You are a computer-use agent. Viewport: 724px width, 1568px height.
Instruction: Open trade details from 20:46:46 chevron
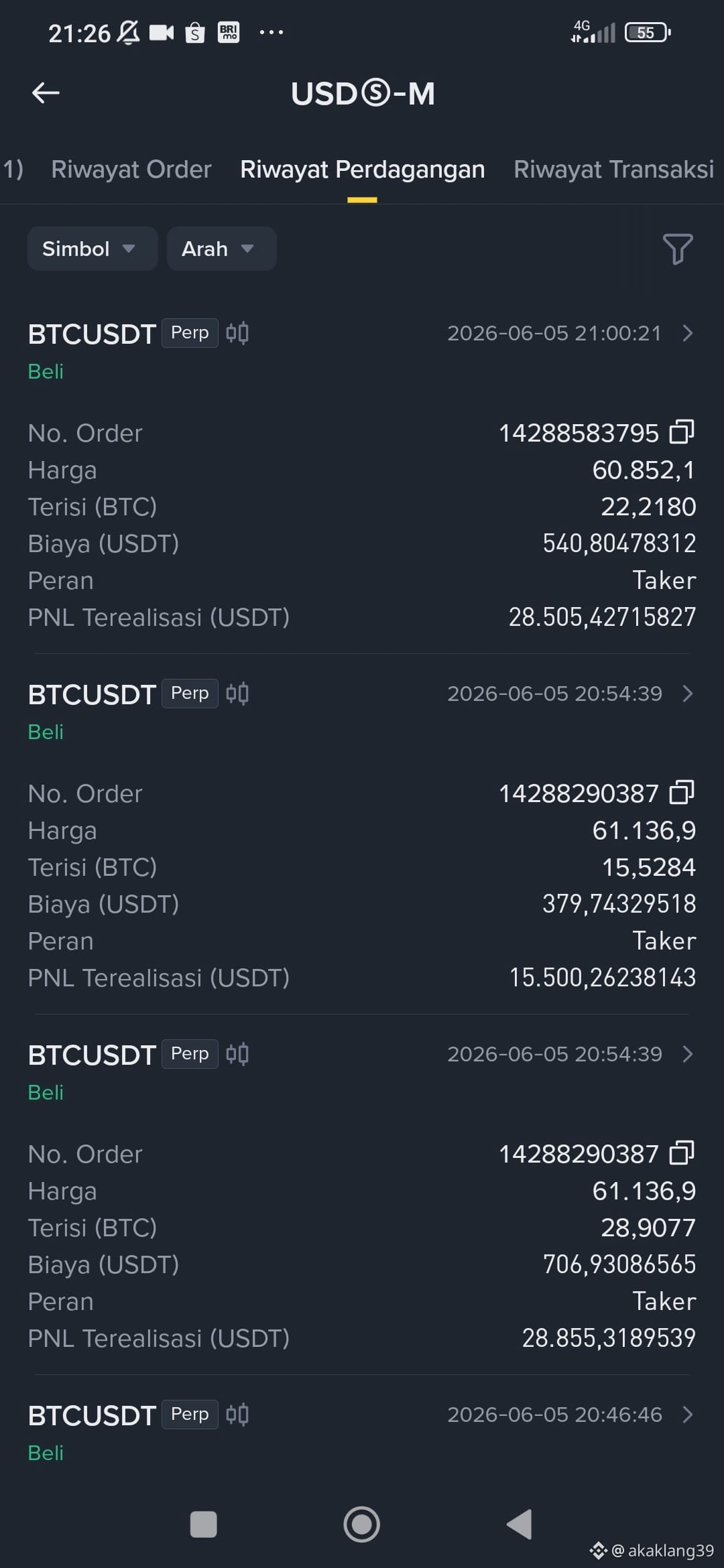pos(687,1414)
